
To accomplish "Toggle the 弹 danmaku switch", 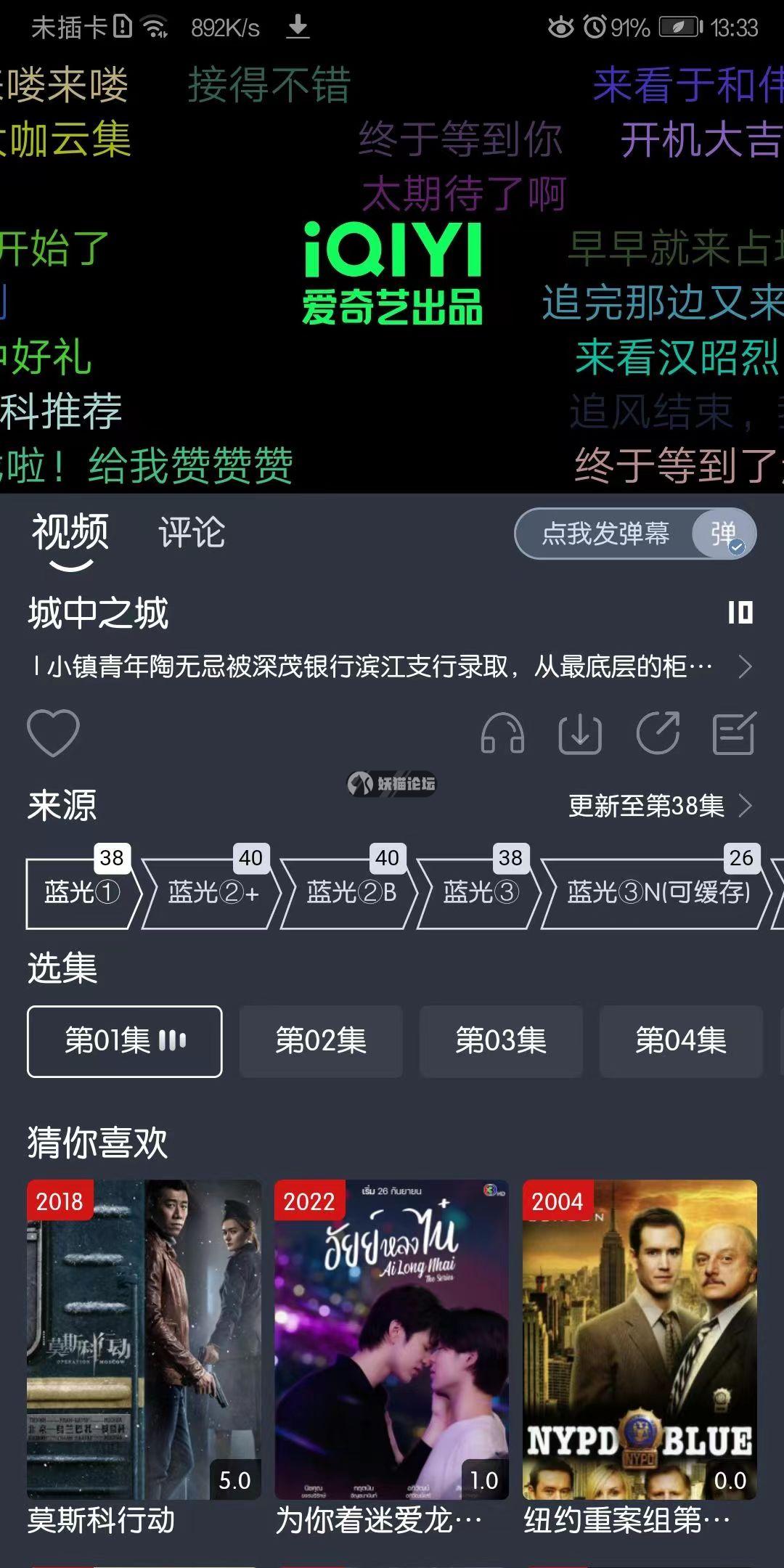I will [724, 534].
